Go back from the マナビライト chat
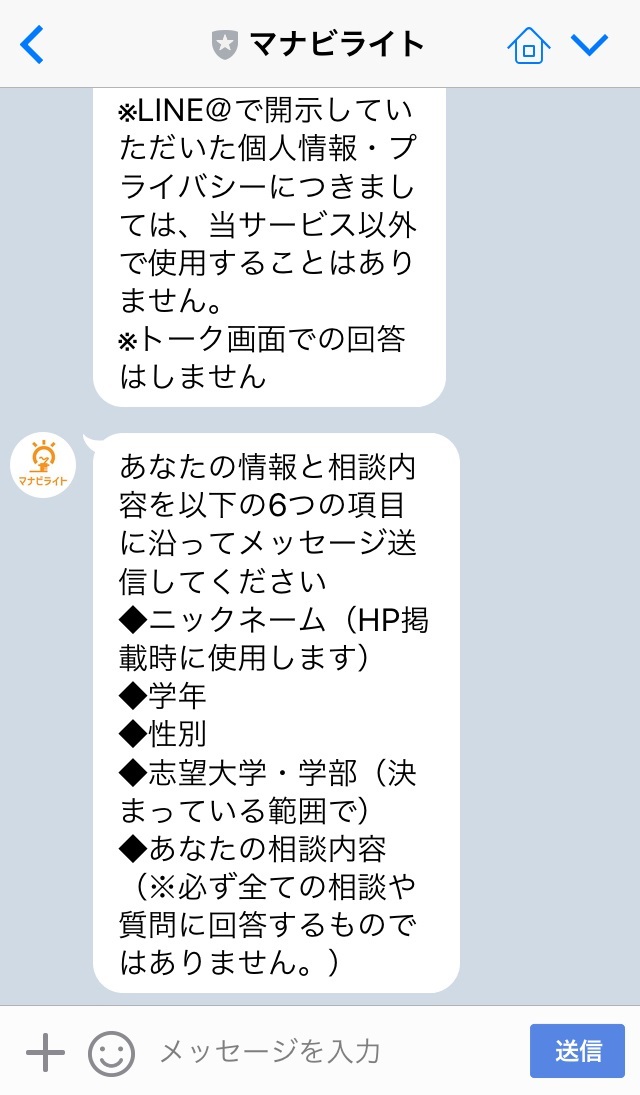 31,45
